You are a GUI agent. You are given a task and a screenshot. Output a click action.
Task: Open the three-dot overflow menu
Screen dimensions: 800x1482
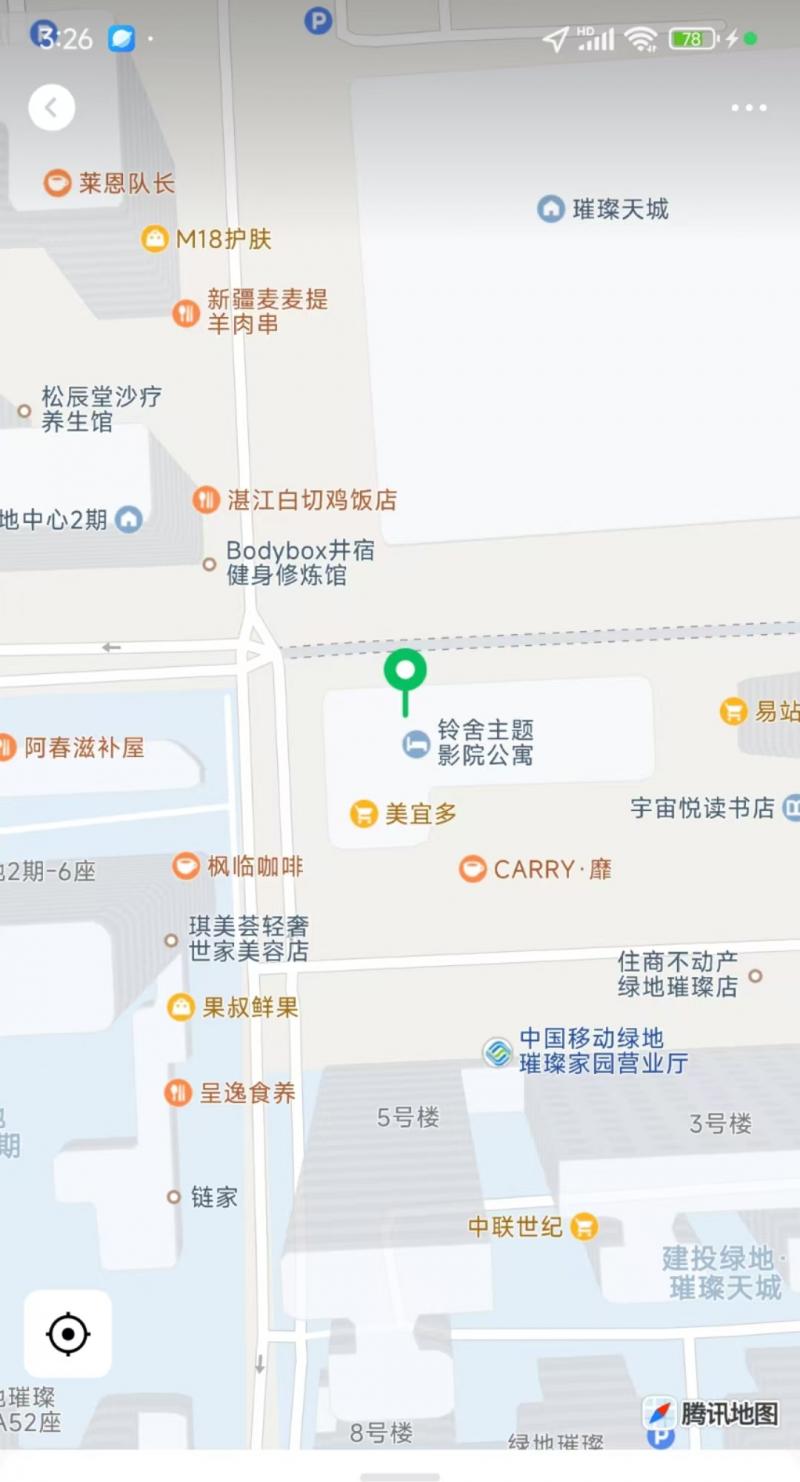coord(749,108)
